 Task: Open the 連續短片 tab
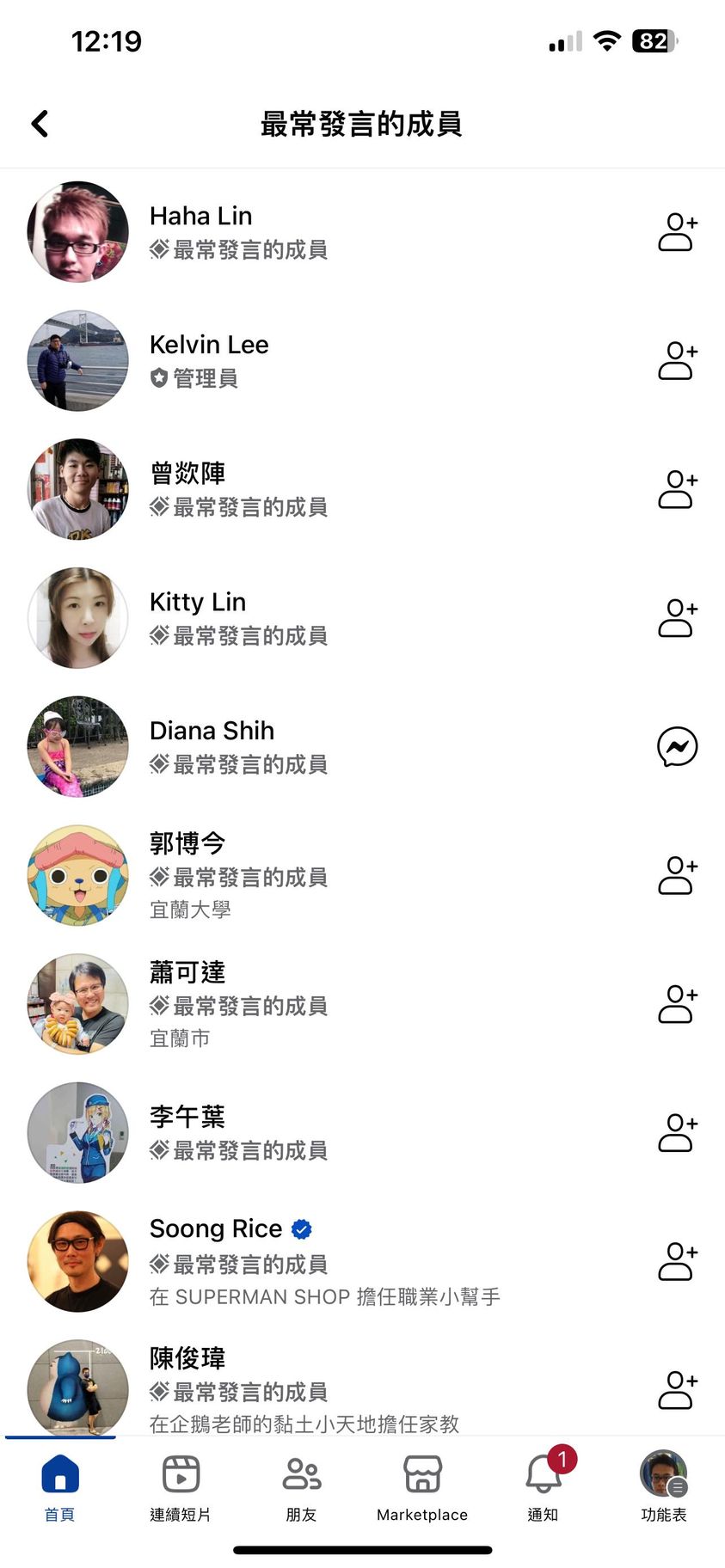[181, 1487]
